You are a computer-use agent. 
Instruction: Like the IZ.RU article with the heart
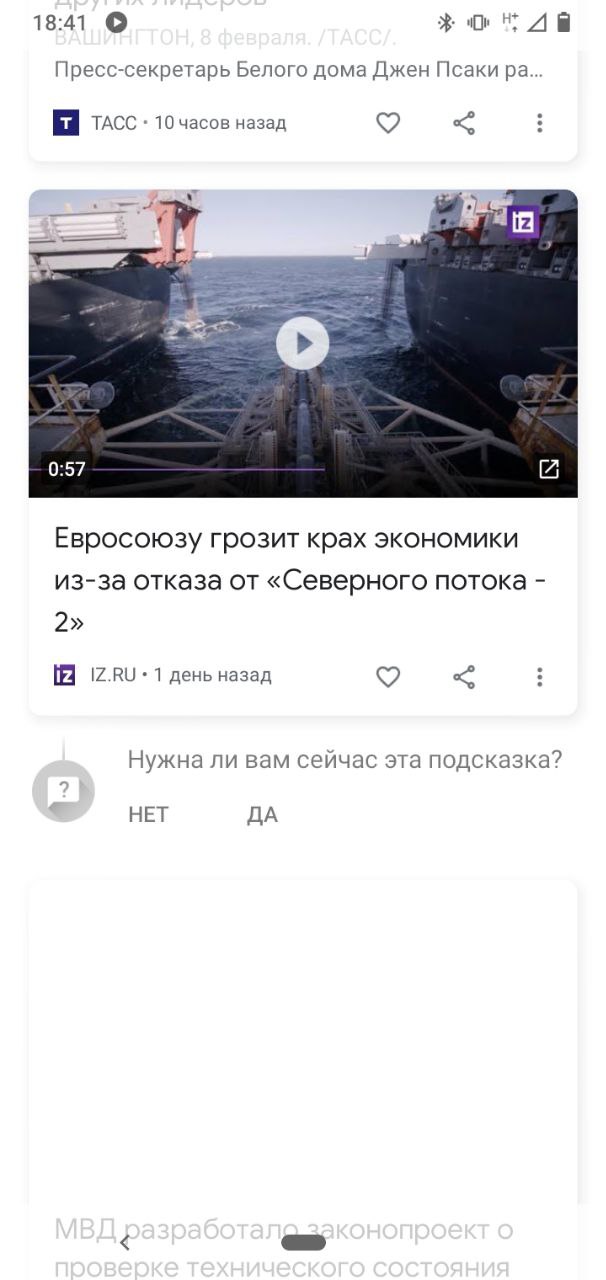click(x=388, y=677)
